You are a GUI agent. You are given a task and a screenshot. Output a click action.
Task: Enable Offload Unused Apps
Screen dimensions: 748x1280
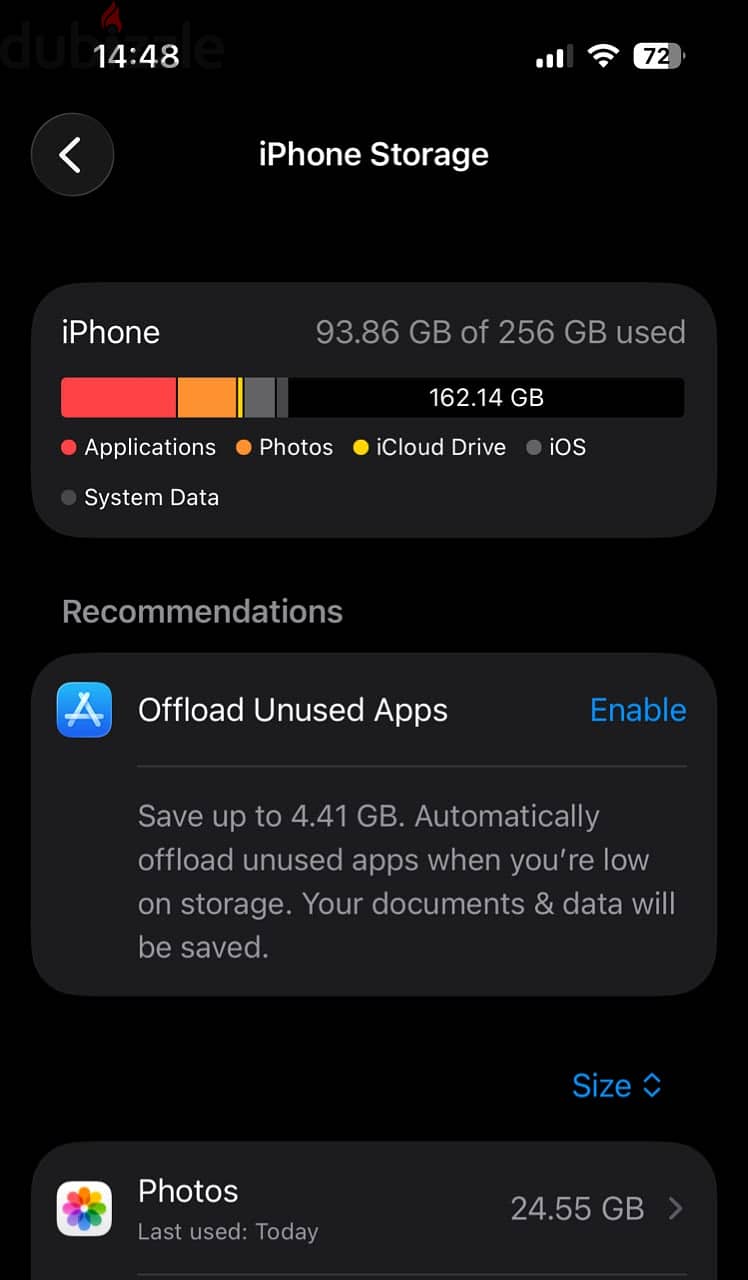(x=638, y=710)
